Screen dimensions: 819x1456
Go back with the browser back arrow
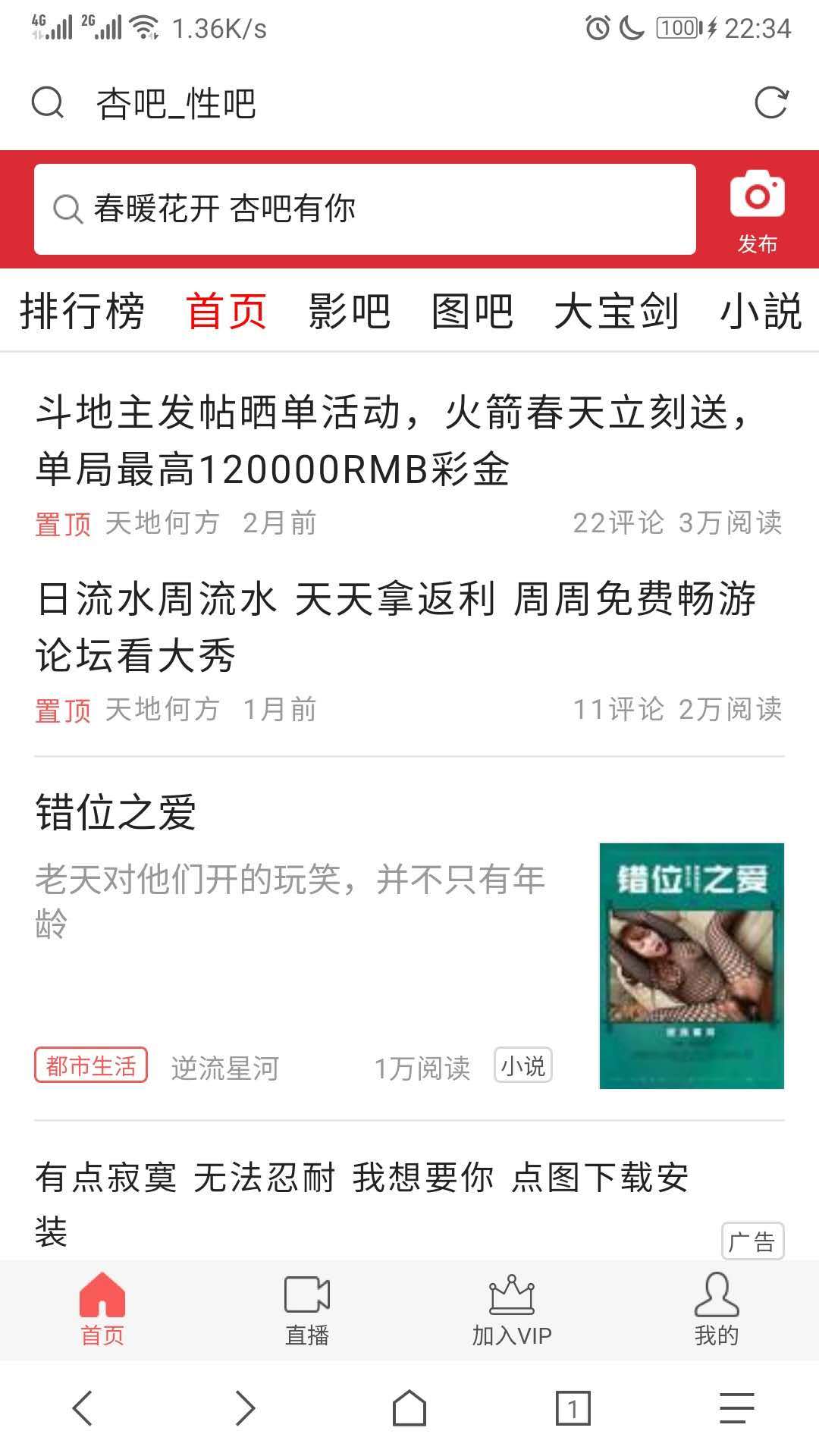(82, 1408)
